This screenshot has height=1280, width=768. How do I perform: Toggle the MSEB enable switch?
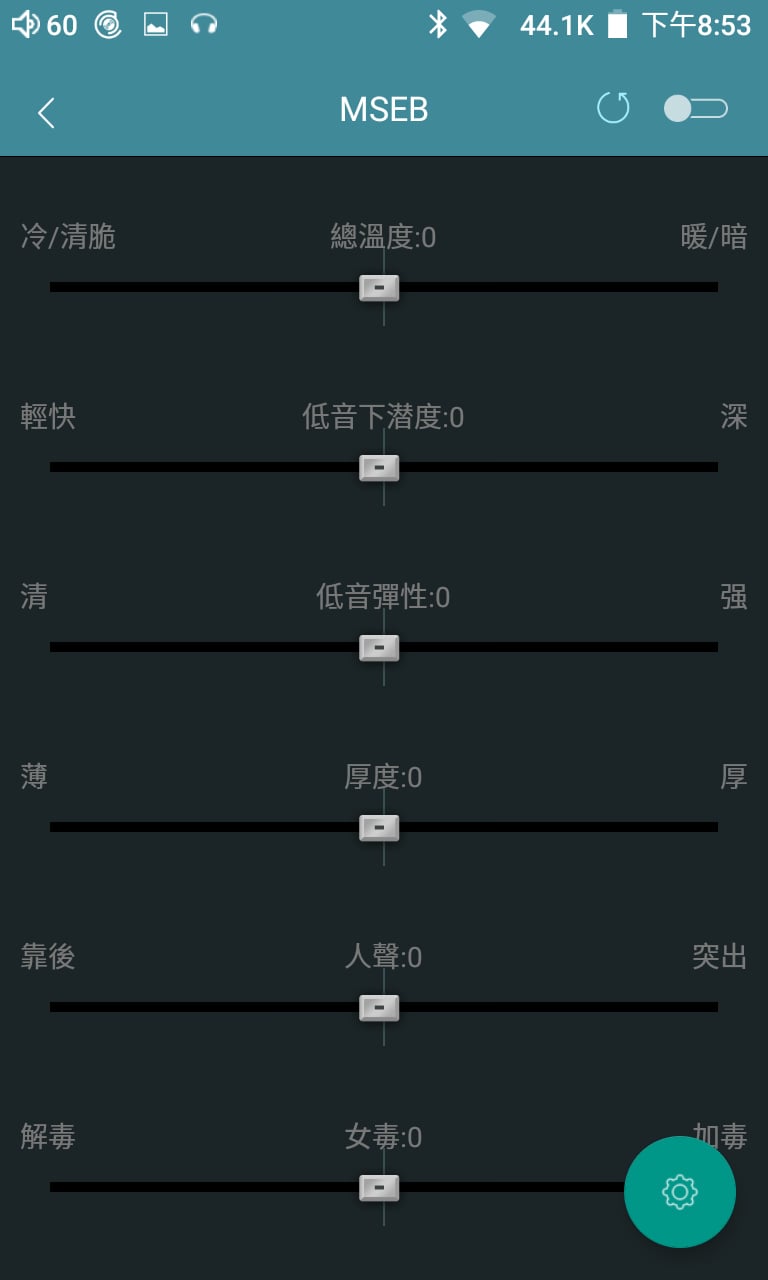695,108
